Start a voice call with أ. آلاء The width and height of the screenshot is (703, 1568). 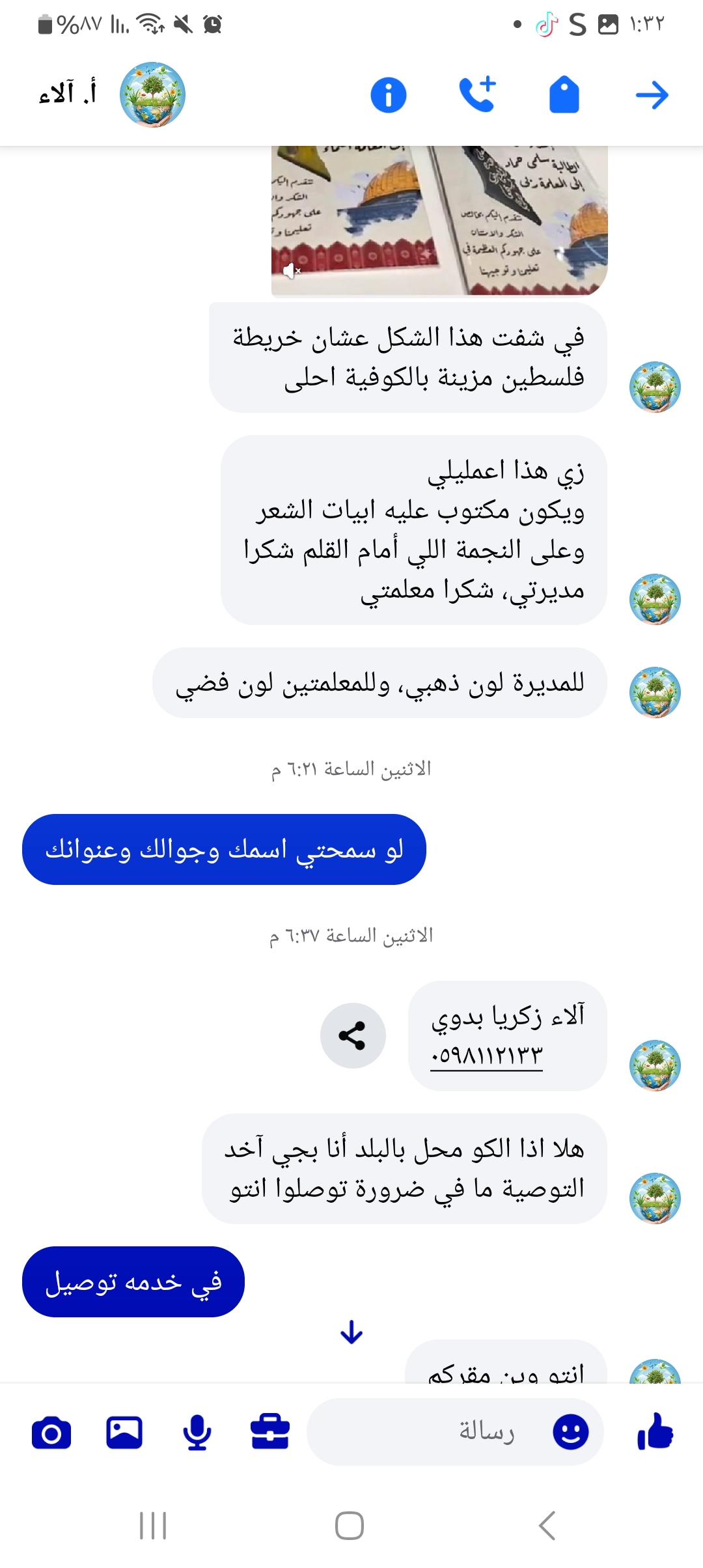click(x=477, y=95)
